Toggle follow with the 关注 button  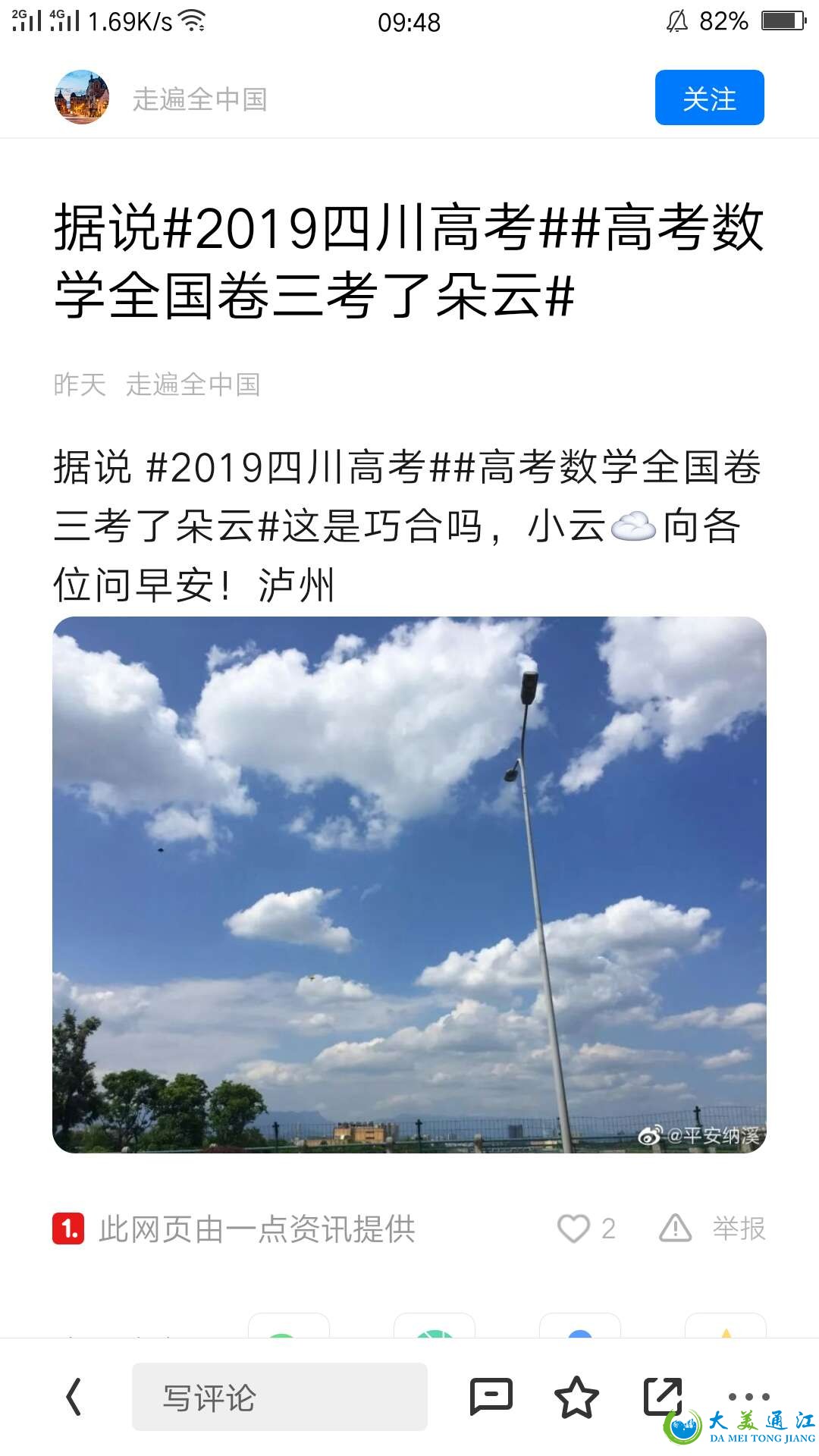pos(709,98)
